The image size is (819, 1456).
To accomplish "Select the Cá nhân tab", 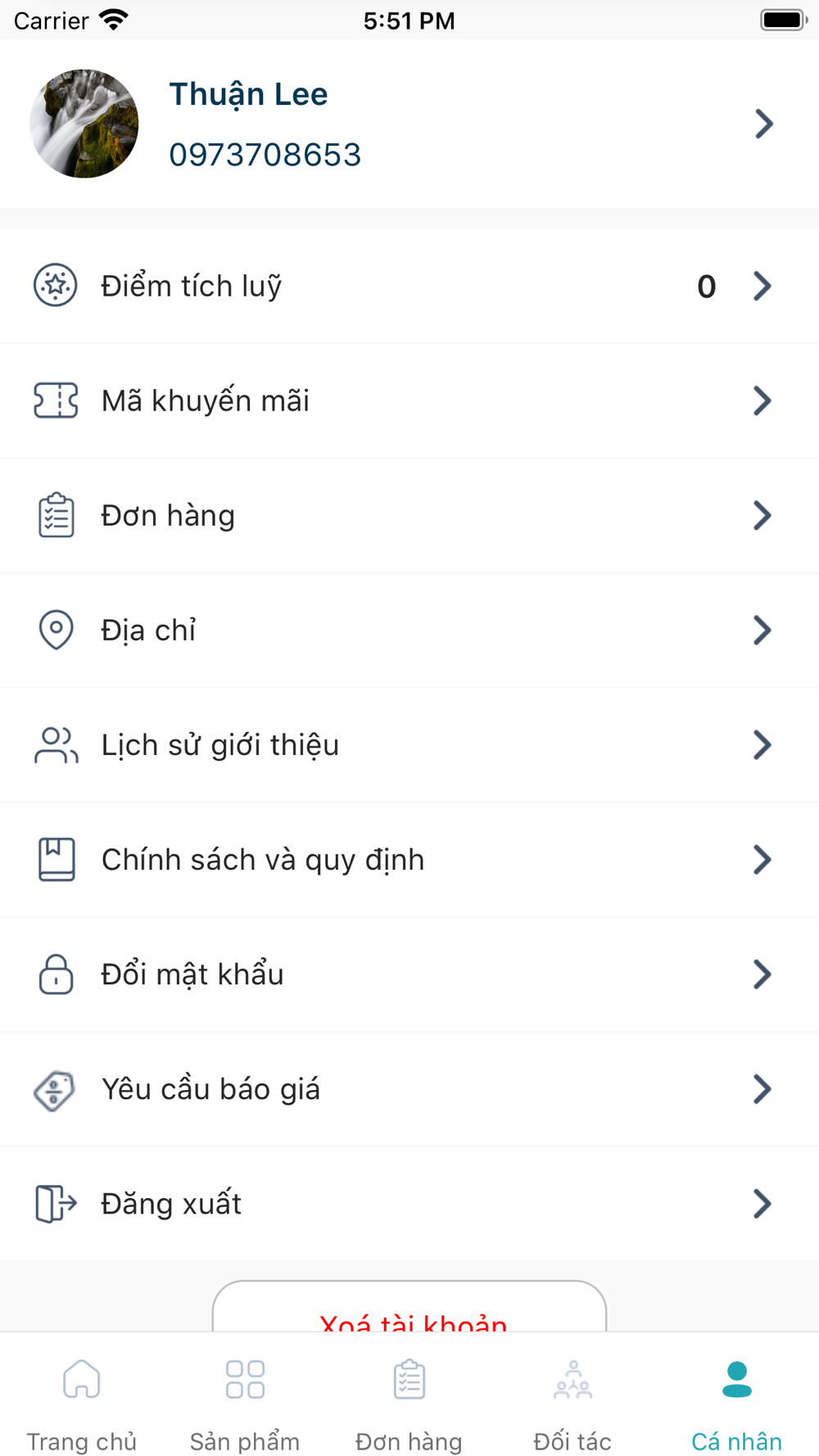I will point(737,1402).
